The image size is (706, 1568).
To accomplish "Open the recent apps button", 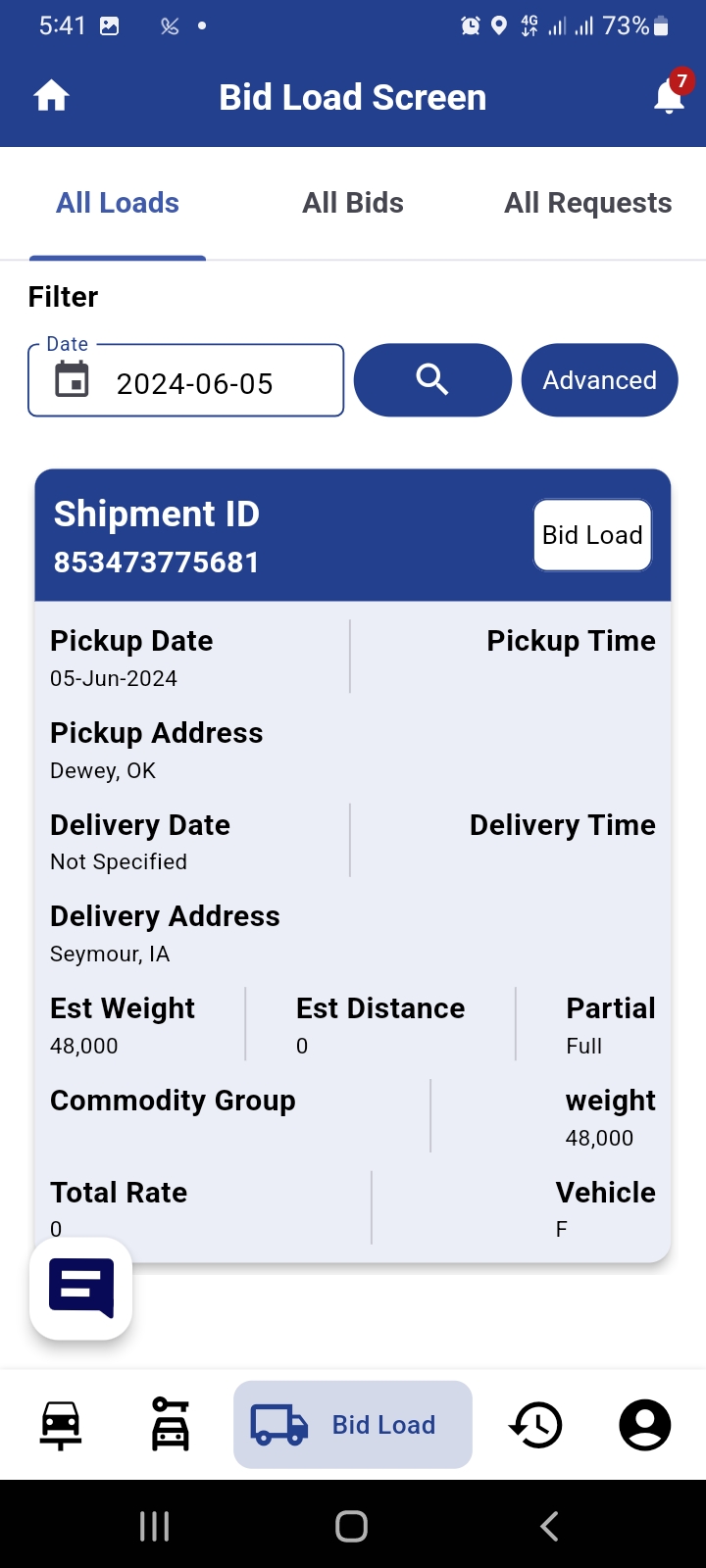I will [x=154, y=1525].
